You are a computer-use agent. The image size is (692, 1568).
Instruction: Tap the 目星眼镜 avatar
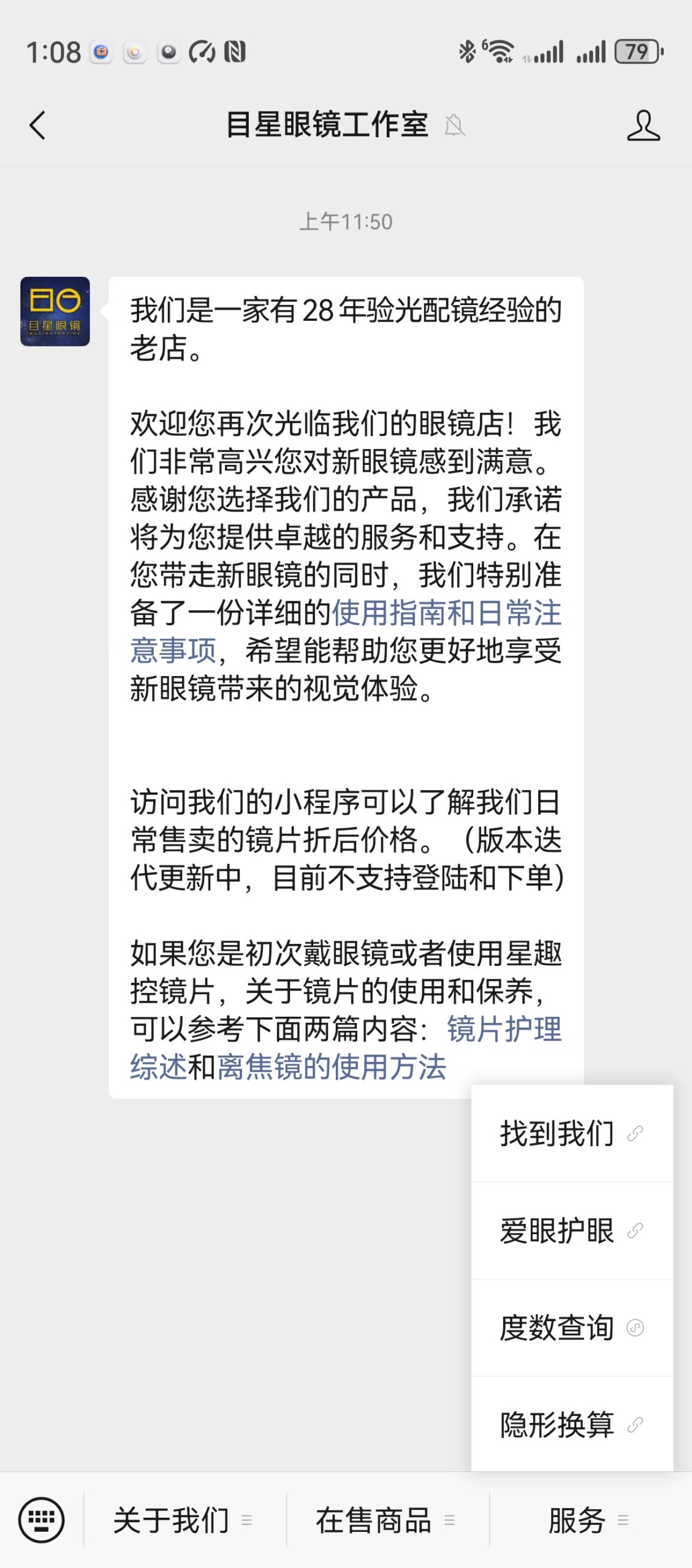click(x=55, y=311)
